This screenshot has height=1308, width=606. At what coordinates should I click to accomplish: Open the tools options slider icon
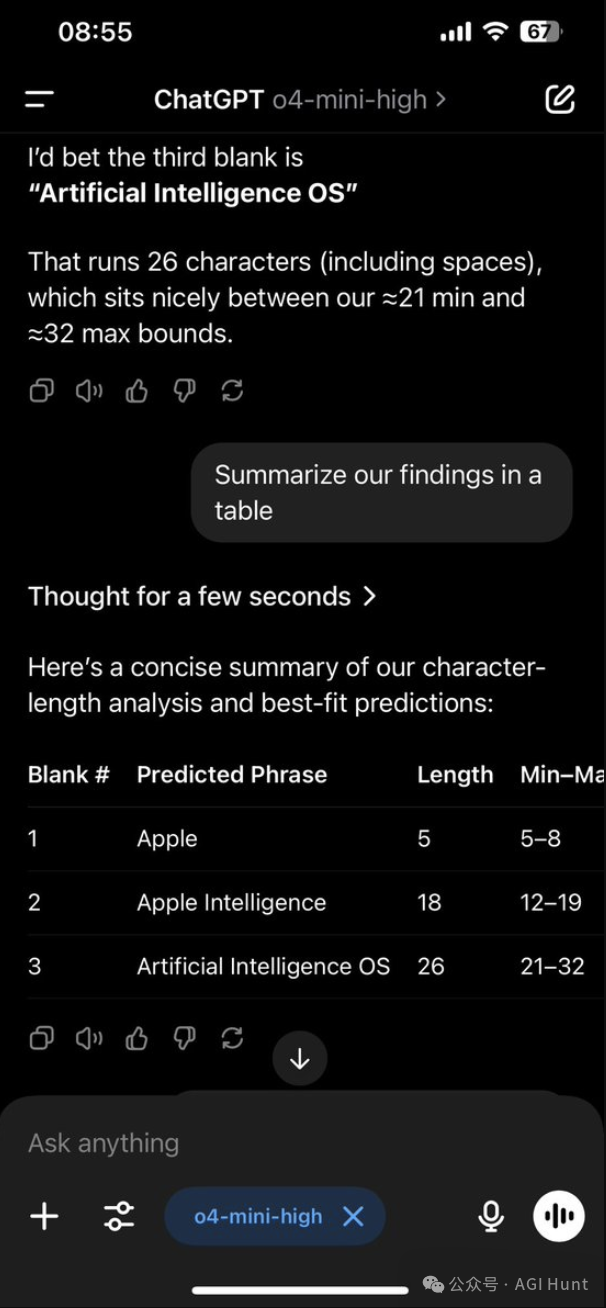(x=119, y=1216)
